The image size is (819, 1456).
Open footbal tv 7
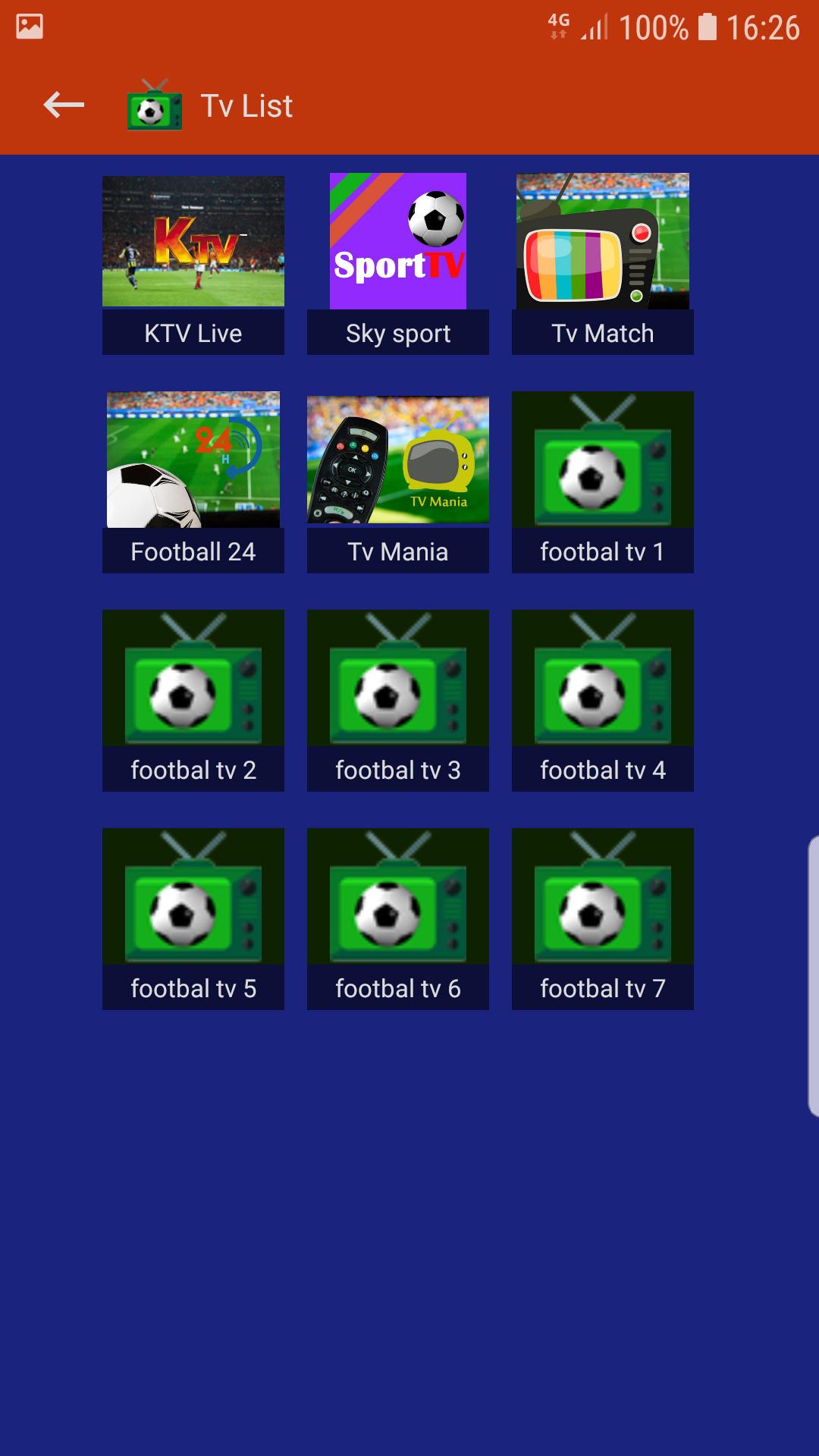coord(603,919)
